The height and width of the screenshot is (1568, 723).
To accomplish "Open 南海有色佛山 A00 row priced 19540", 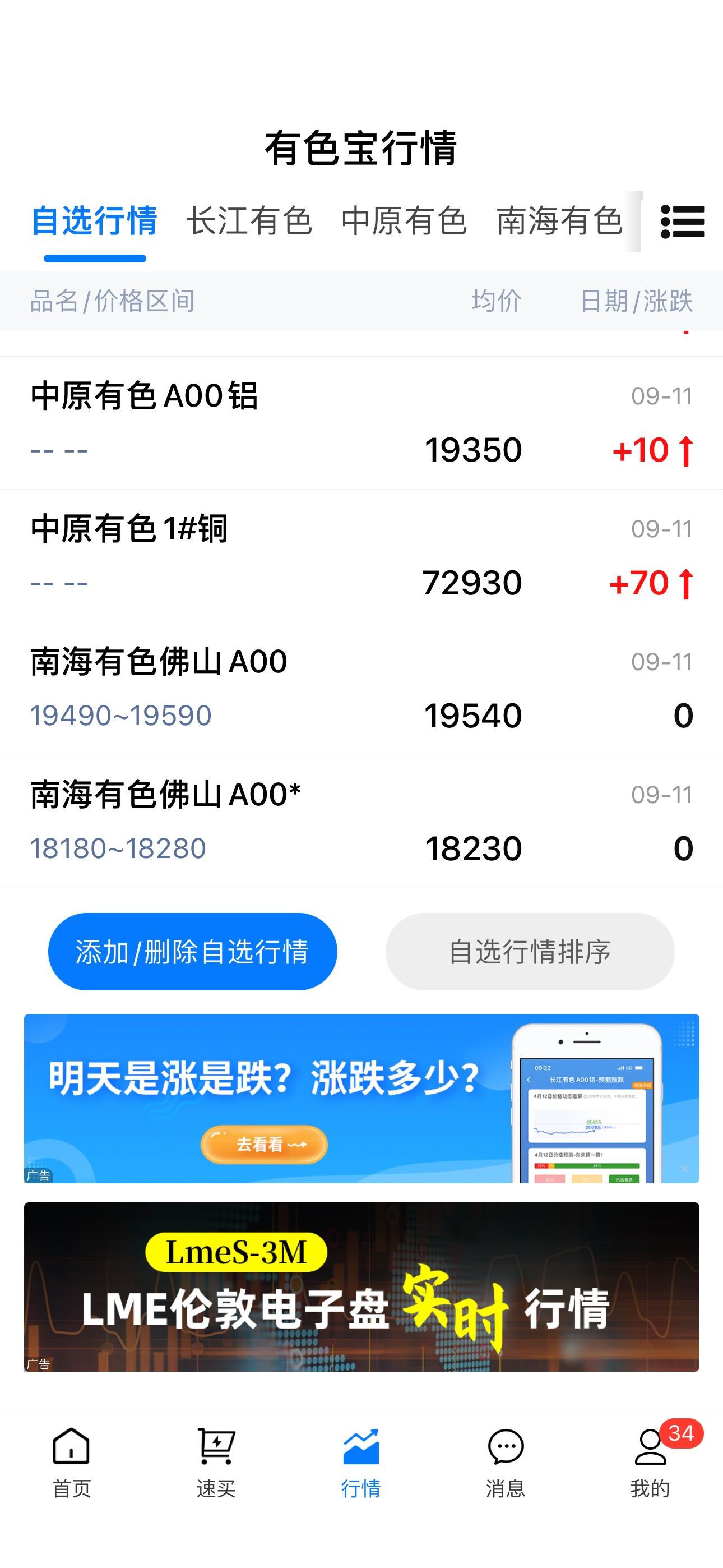I will [361, 689].
